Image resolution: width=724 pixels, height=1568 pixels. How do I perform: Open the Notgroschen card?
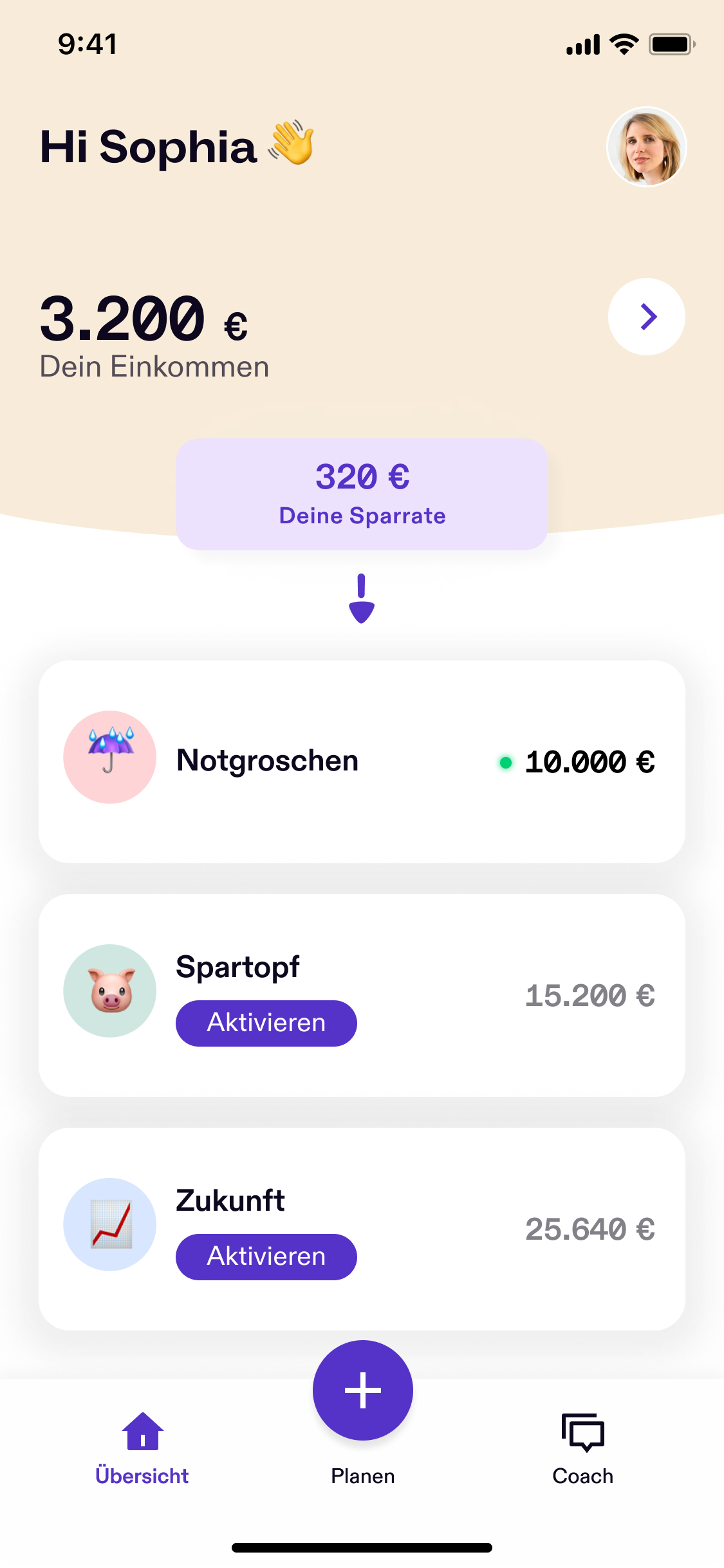pos(362,761)
